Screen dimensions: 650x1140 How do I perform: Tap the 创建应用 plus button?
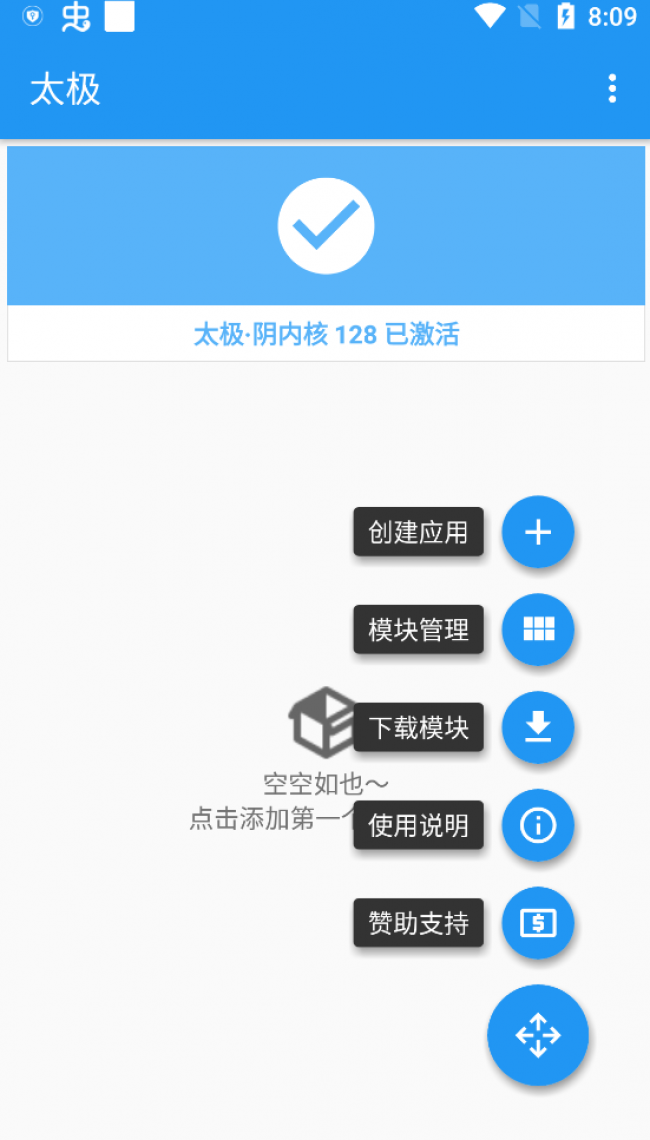[538, 532]
